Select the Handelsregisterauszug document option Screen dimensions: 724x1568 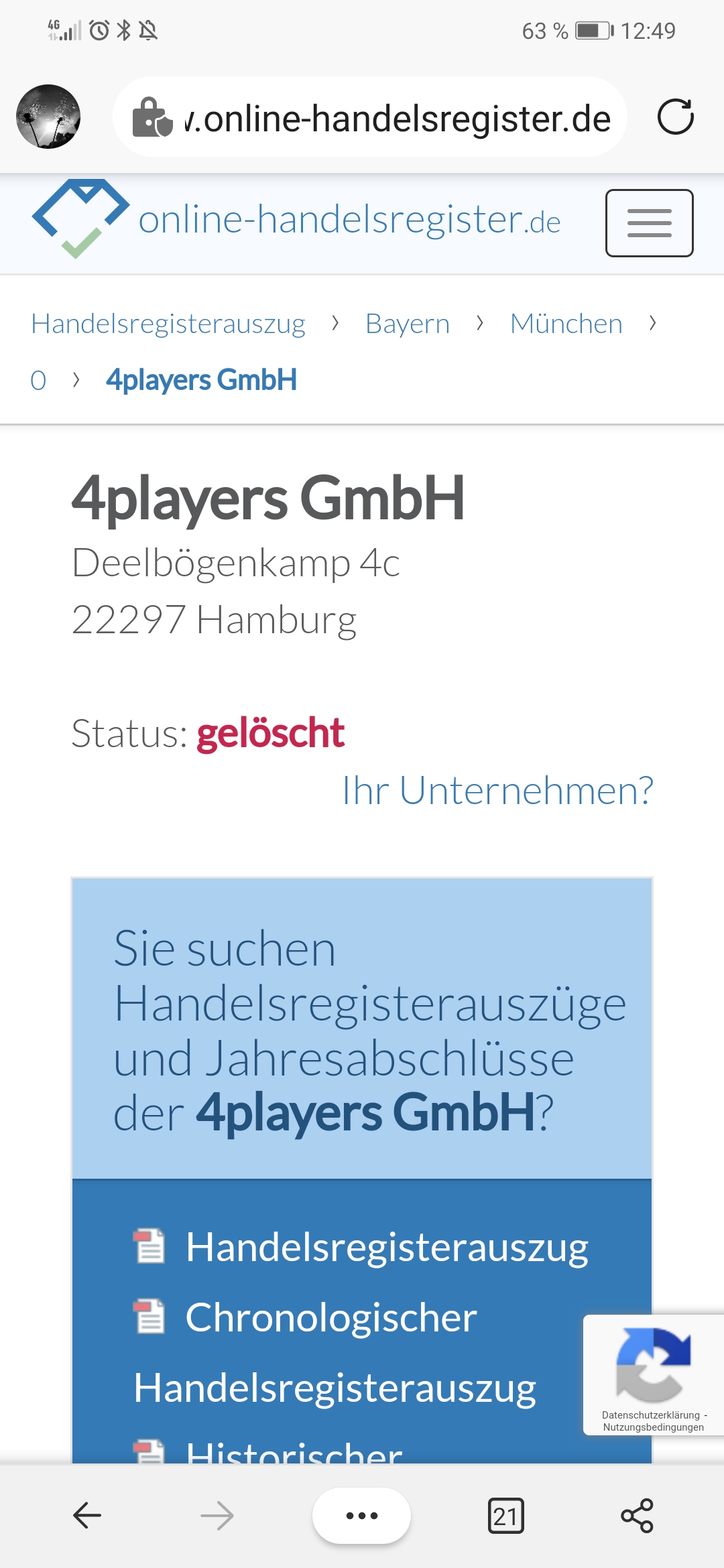(x=386, y=1248)
